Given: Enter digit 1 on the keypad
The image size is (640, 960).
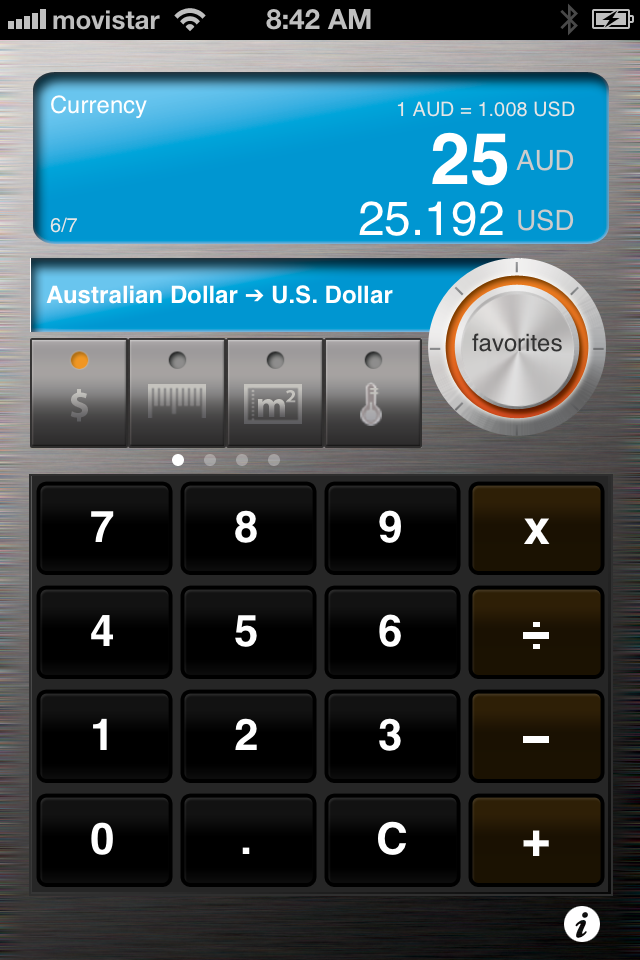Looking at the screenshot, I should (104, 736).
